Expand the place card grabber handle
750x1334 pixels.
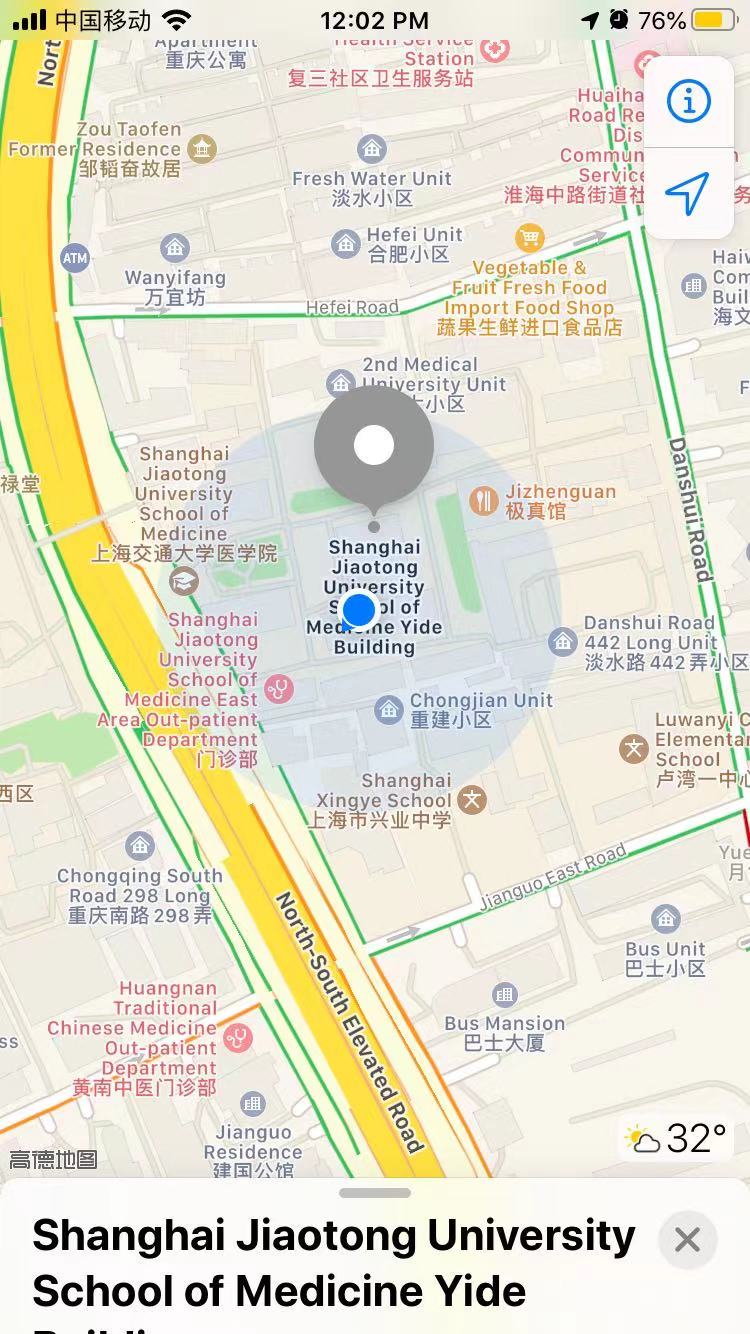pyautogui.click(x=375, y=1192)
